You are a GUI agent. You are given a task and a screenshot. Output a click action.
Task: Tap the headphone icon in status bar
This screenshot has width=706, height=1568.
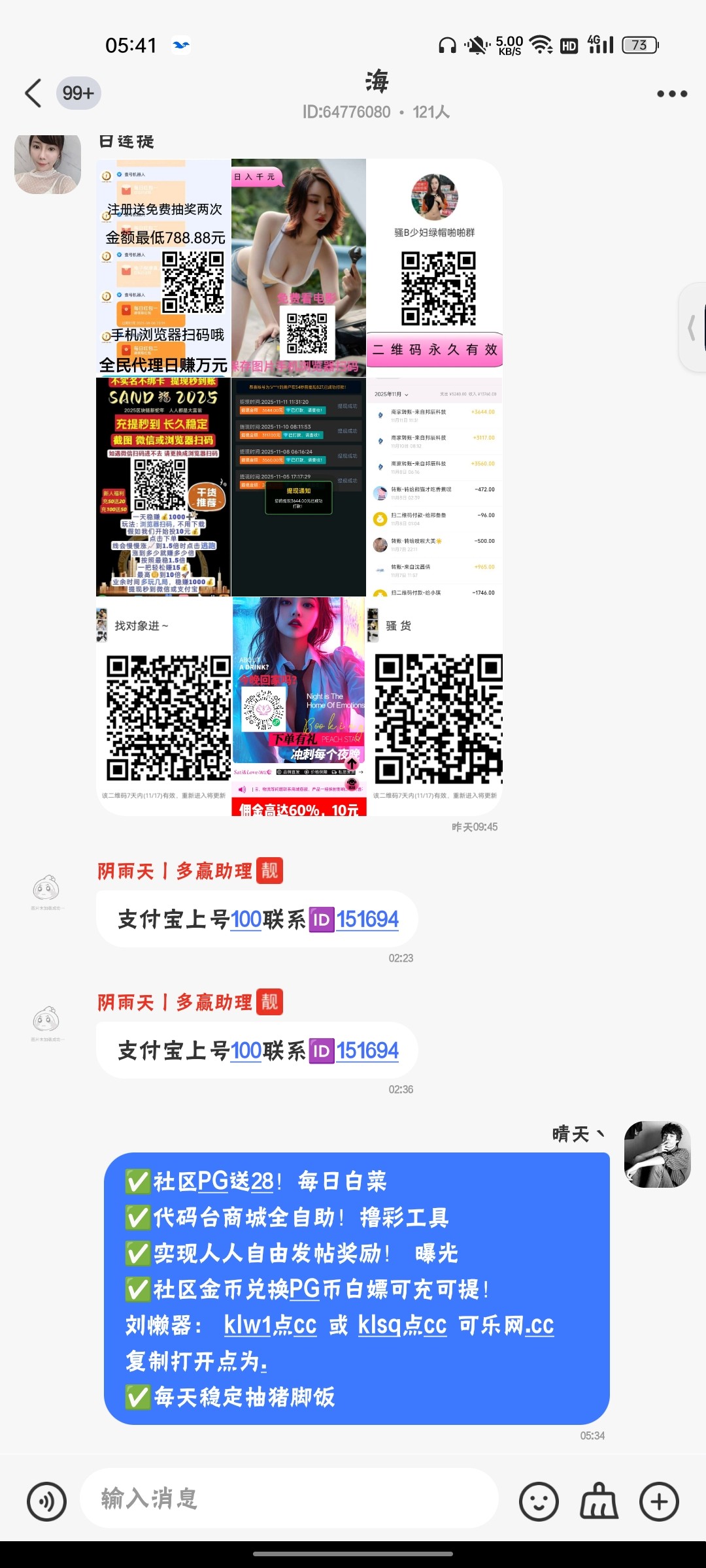pos(446,46)
